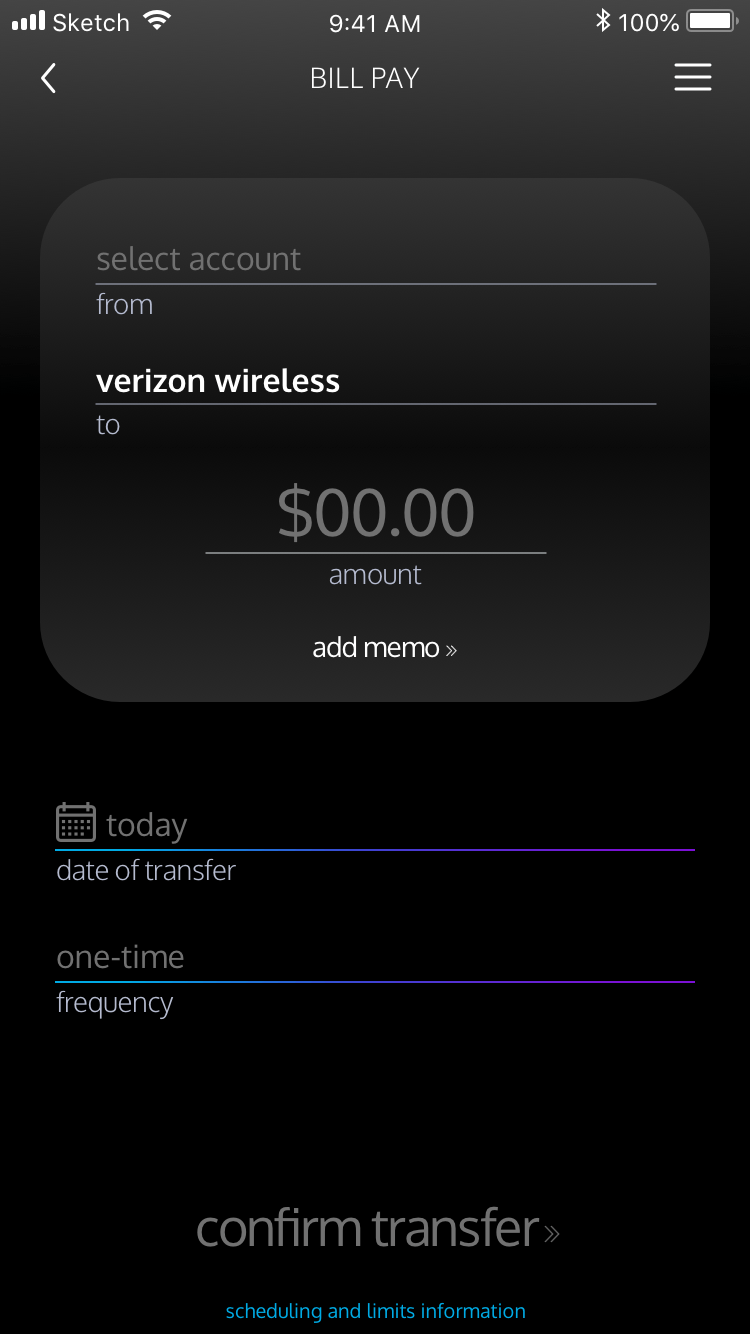Change the one-time frequency setting
Viewport: 750px width, 1334px height.
pos(375,958)
